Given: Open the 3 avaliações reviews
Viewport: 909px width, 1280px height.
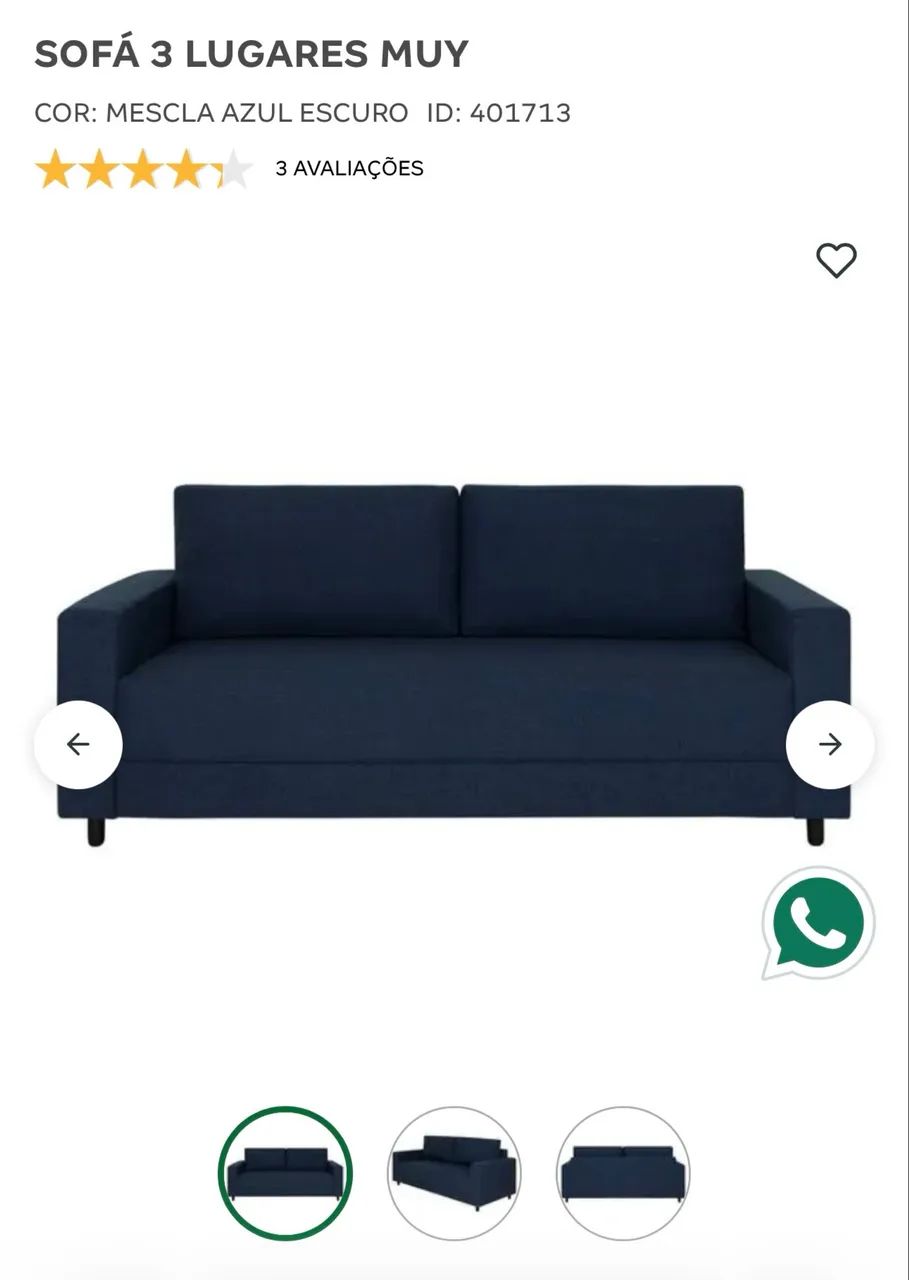Looking at the screenshot, I should click(349, 168).
